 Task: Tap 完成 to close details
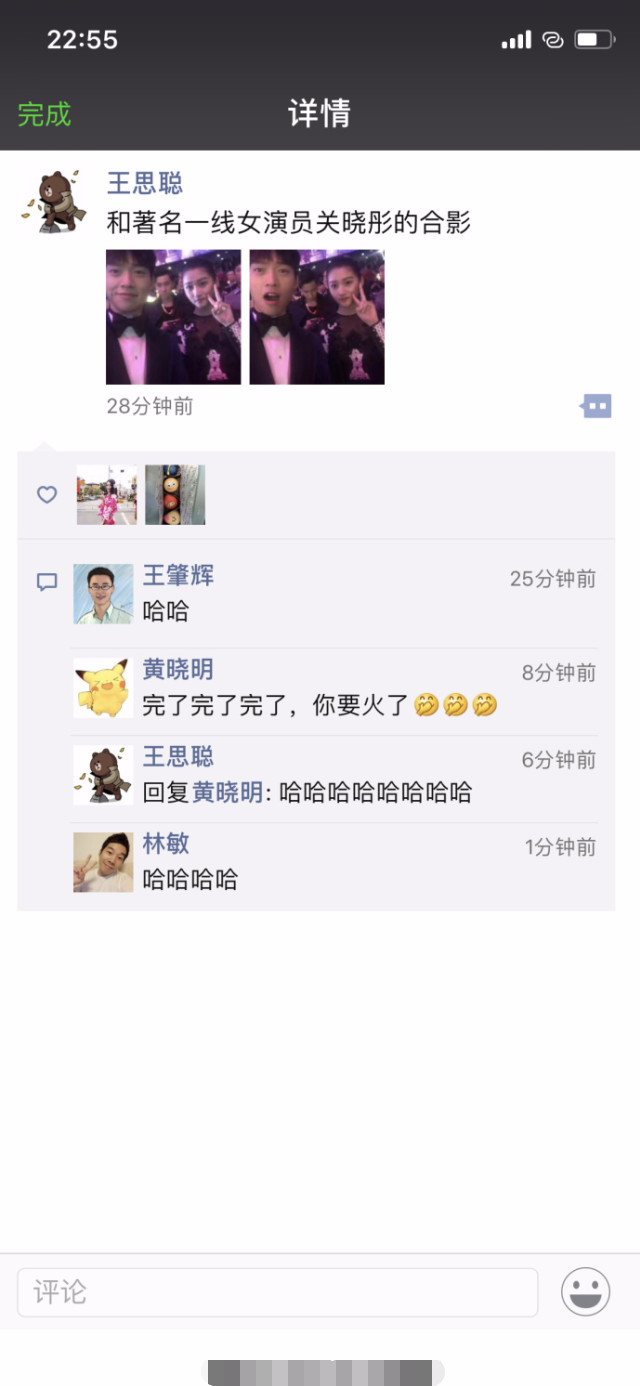click(x=45, y=114)
